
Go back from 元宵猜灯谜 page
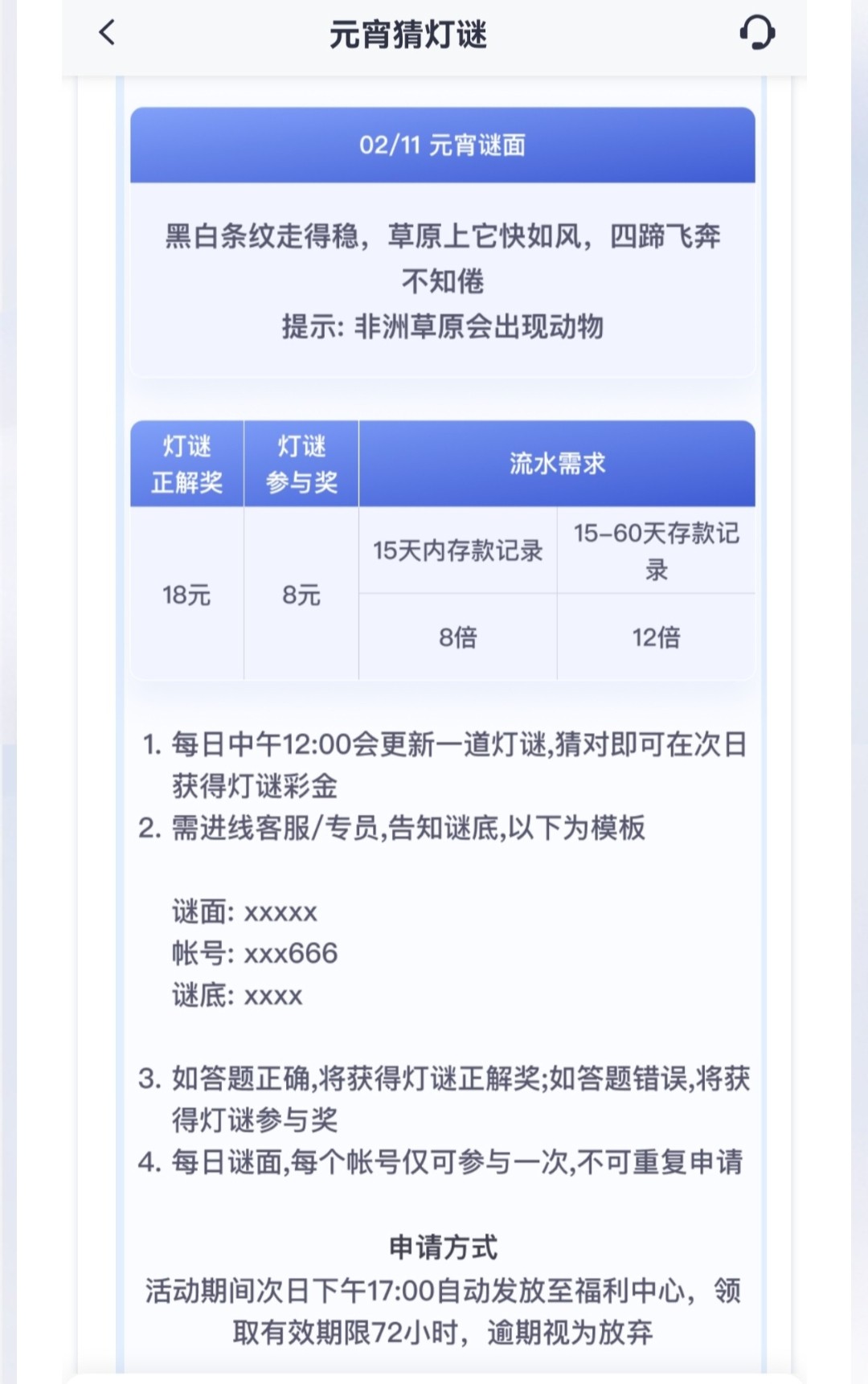point(107,34)
